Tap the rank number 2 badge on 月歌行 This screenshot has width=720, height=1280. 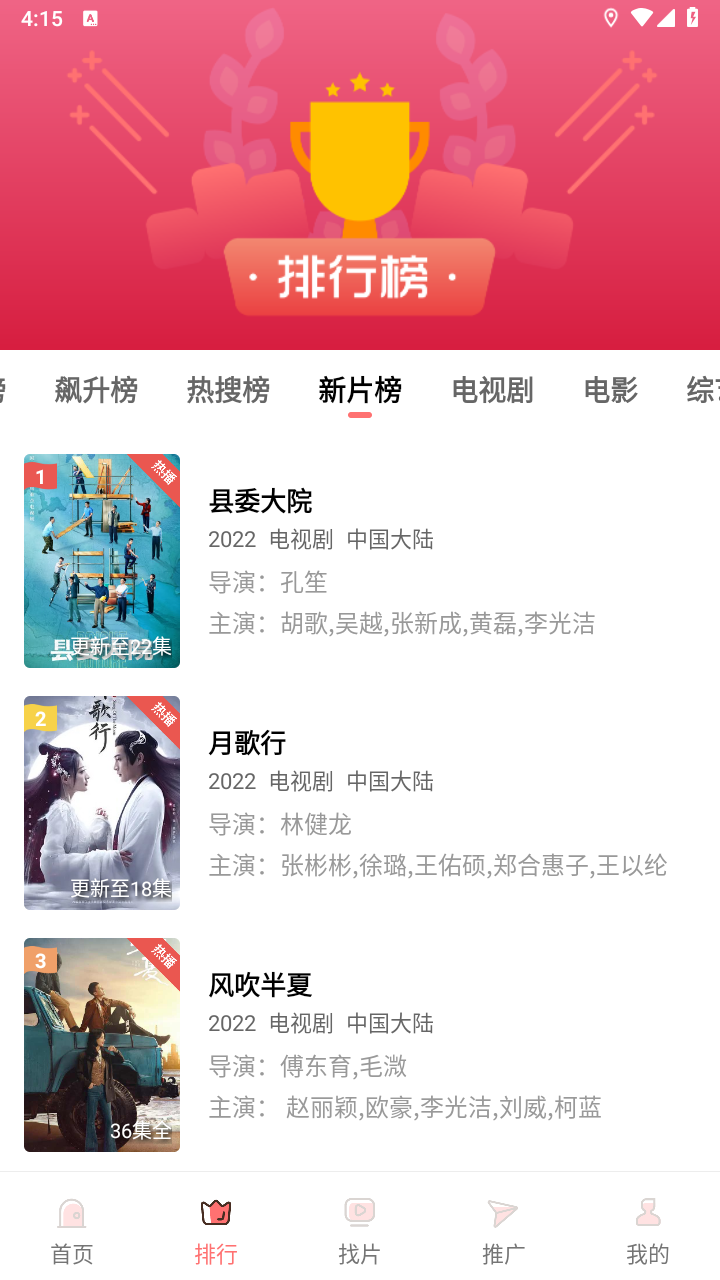click(38, 717)
